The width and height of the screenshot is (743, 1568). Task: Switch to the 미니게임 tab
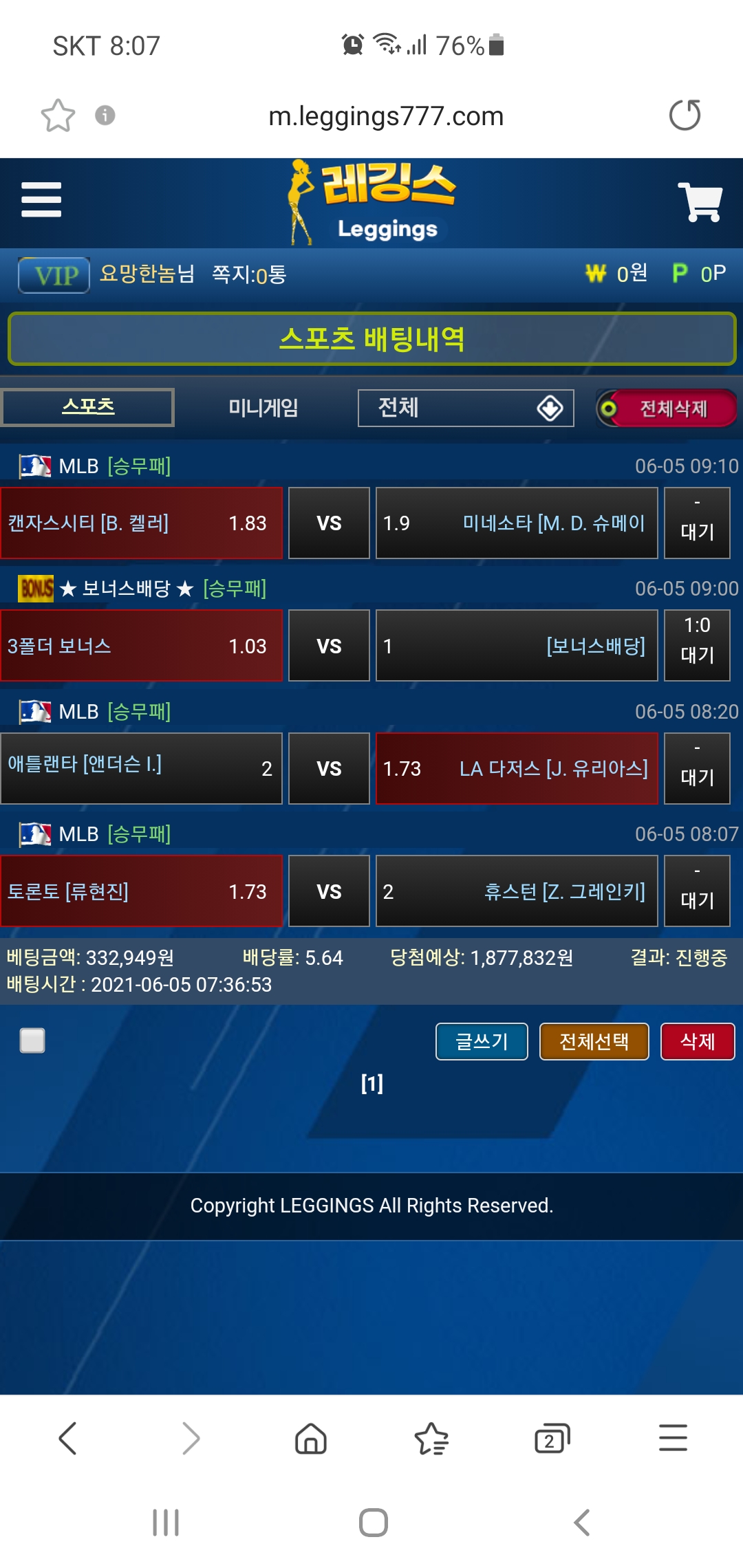[263, 408]
